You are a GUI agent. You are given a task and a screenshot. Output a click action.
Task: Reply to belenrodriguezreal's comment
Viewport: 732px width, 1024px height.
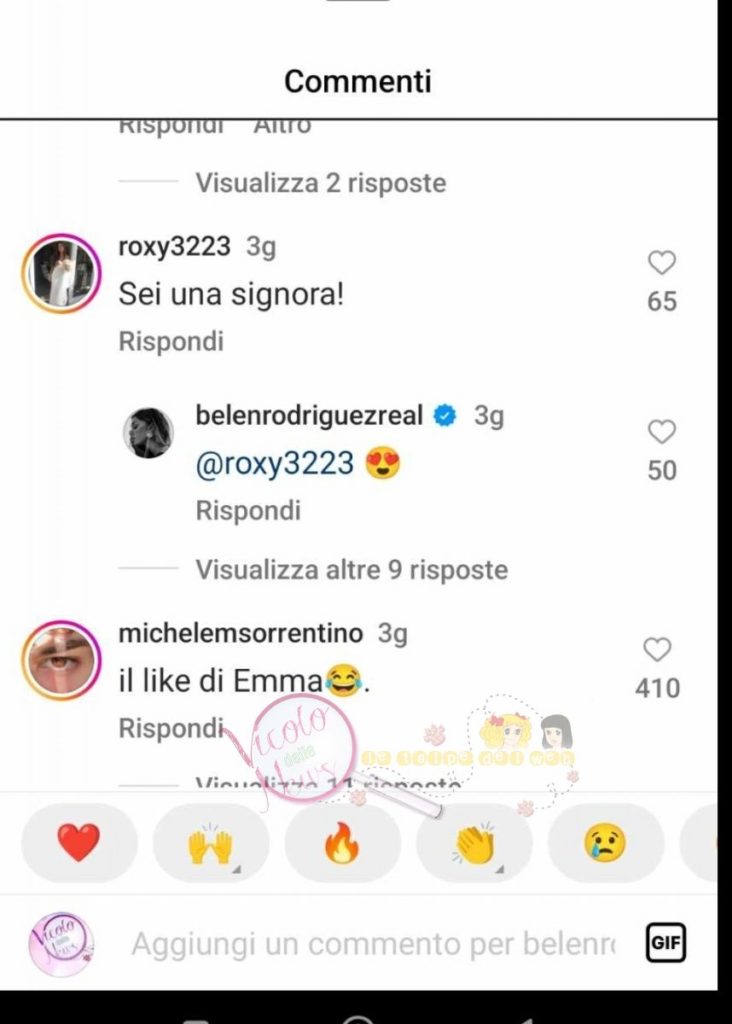[x=248, y=510]
